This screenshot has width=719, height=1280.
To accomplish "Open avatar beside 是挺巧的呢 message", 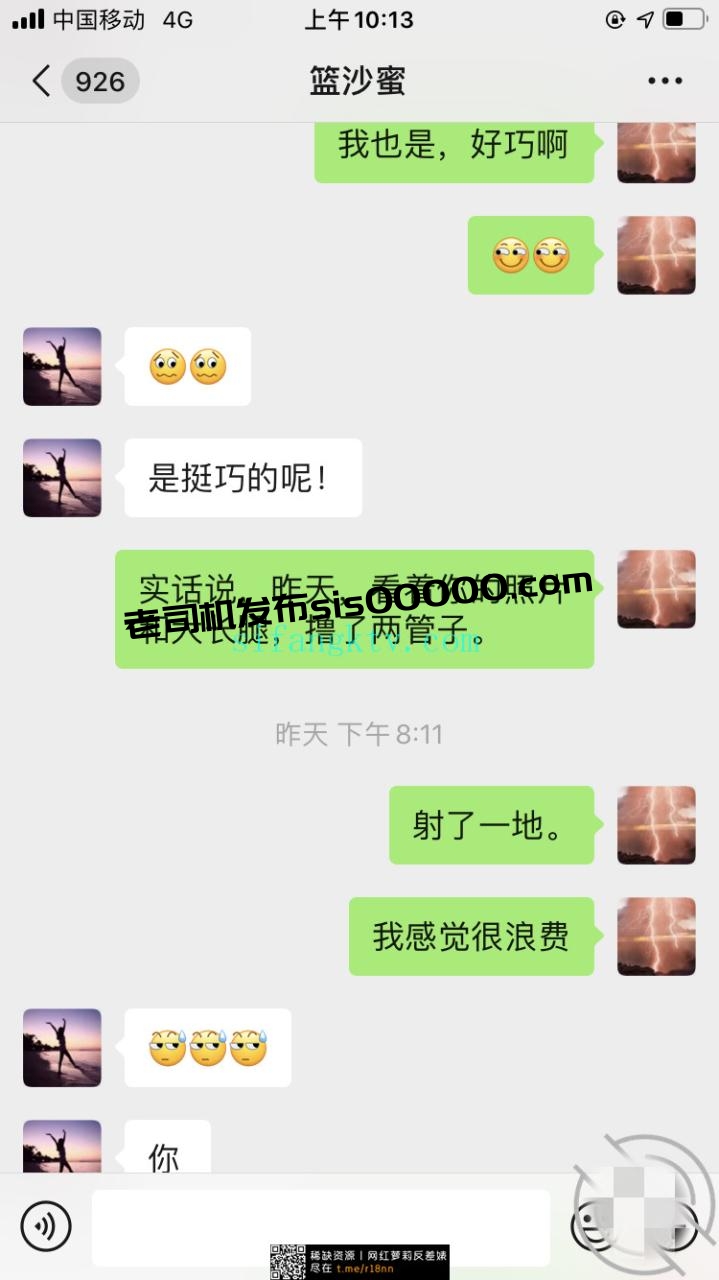I will (x=62, y=477).
